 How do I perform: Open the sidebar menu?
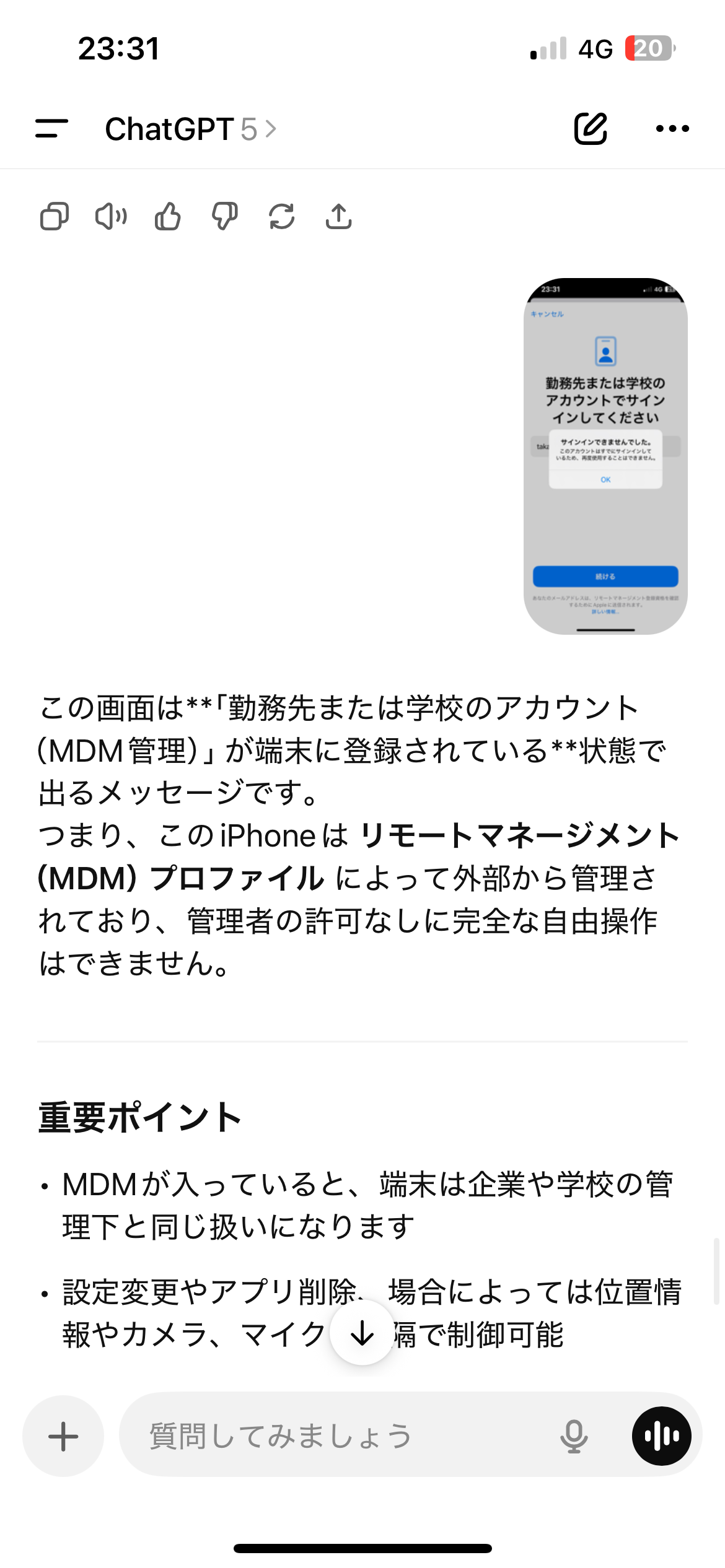point(52,129)
